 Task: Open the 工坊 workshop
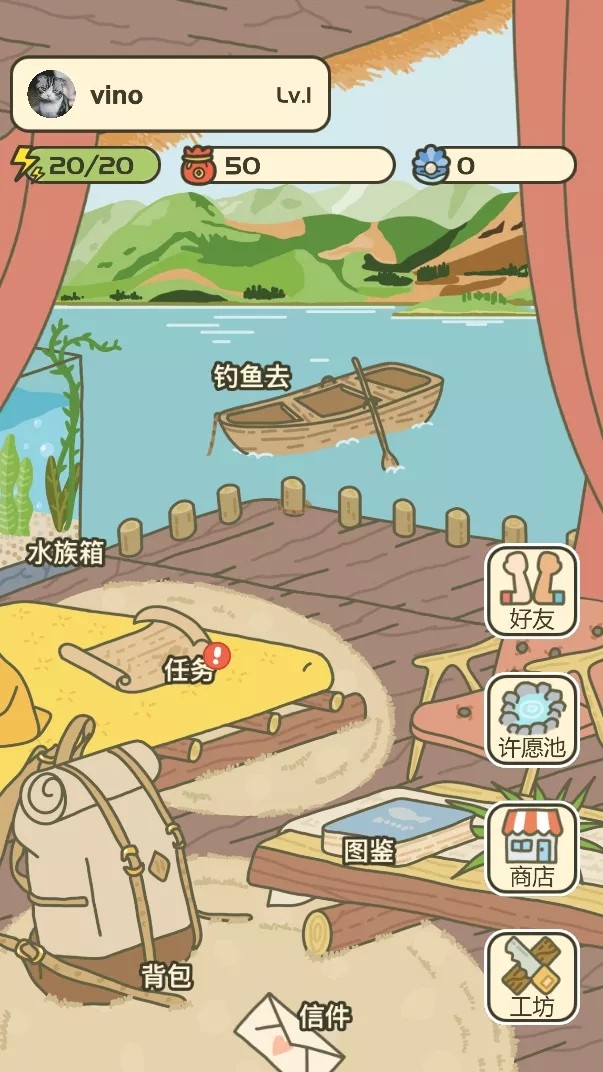click(532, 977)
